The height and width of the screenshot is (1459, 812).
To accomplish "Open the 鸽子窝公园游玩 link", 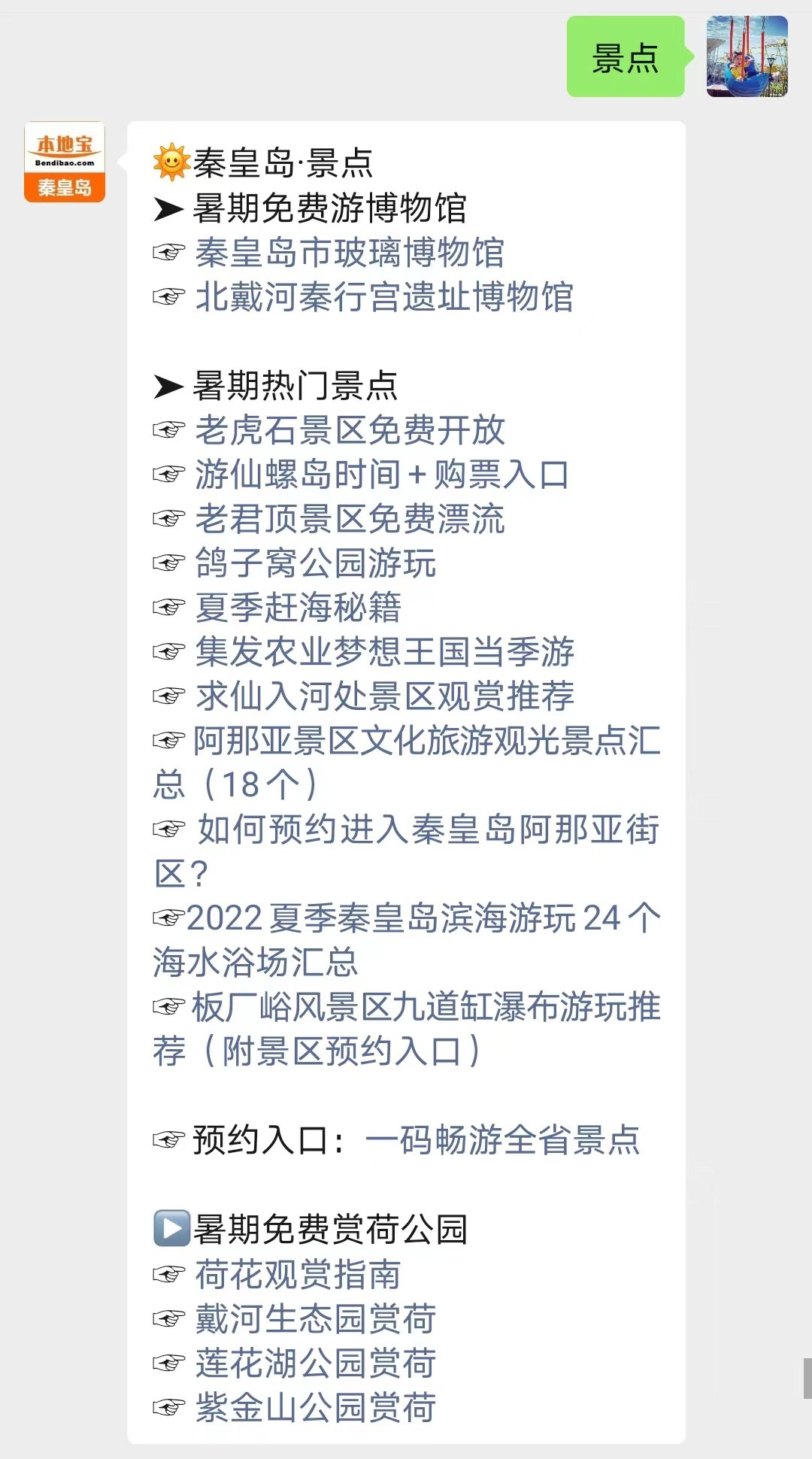I will (x=316, y=565).
